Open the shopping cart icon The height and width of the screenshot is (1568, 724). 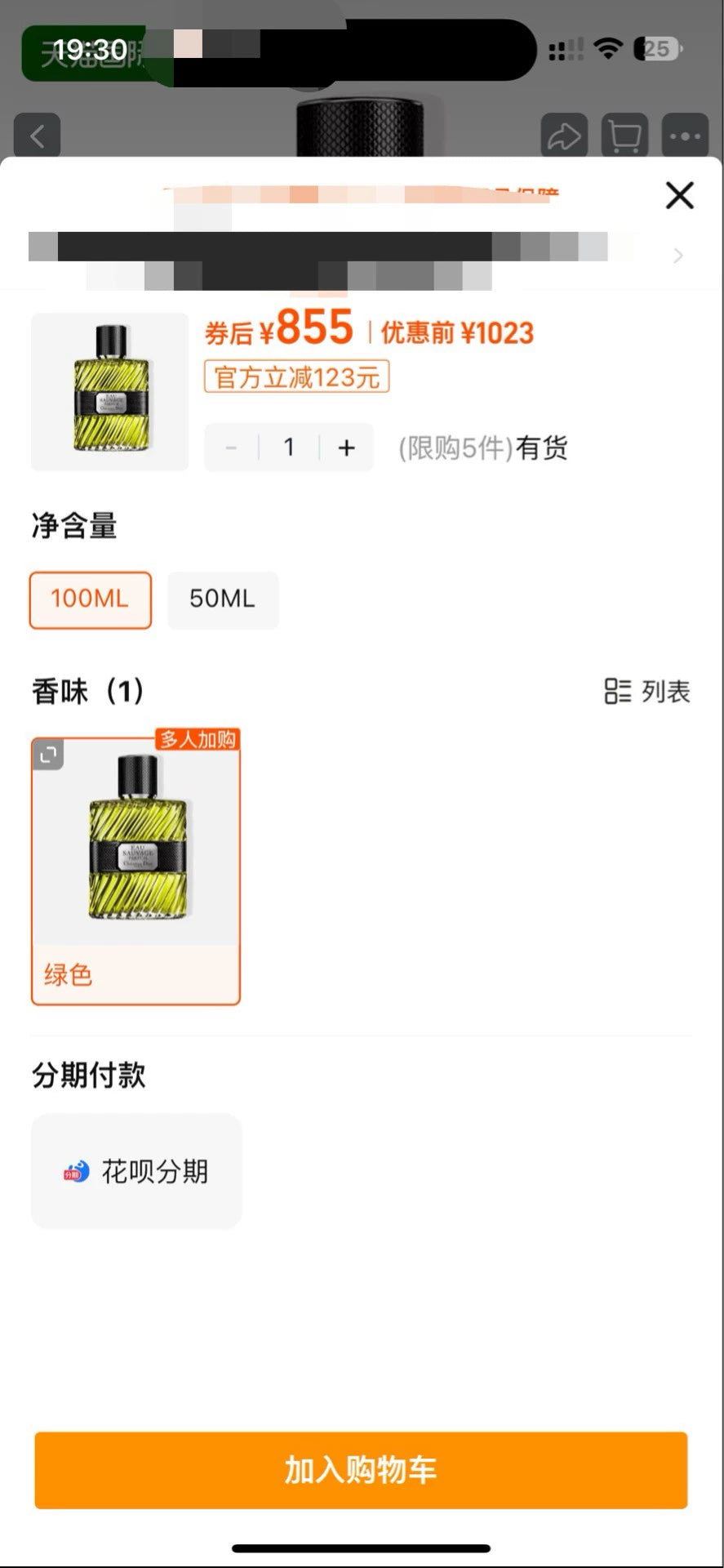point(624,136)
